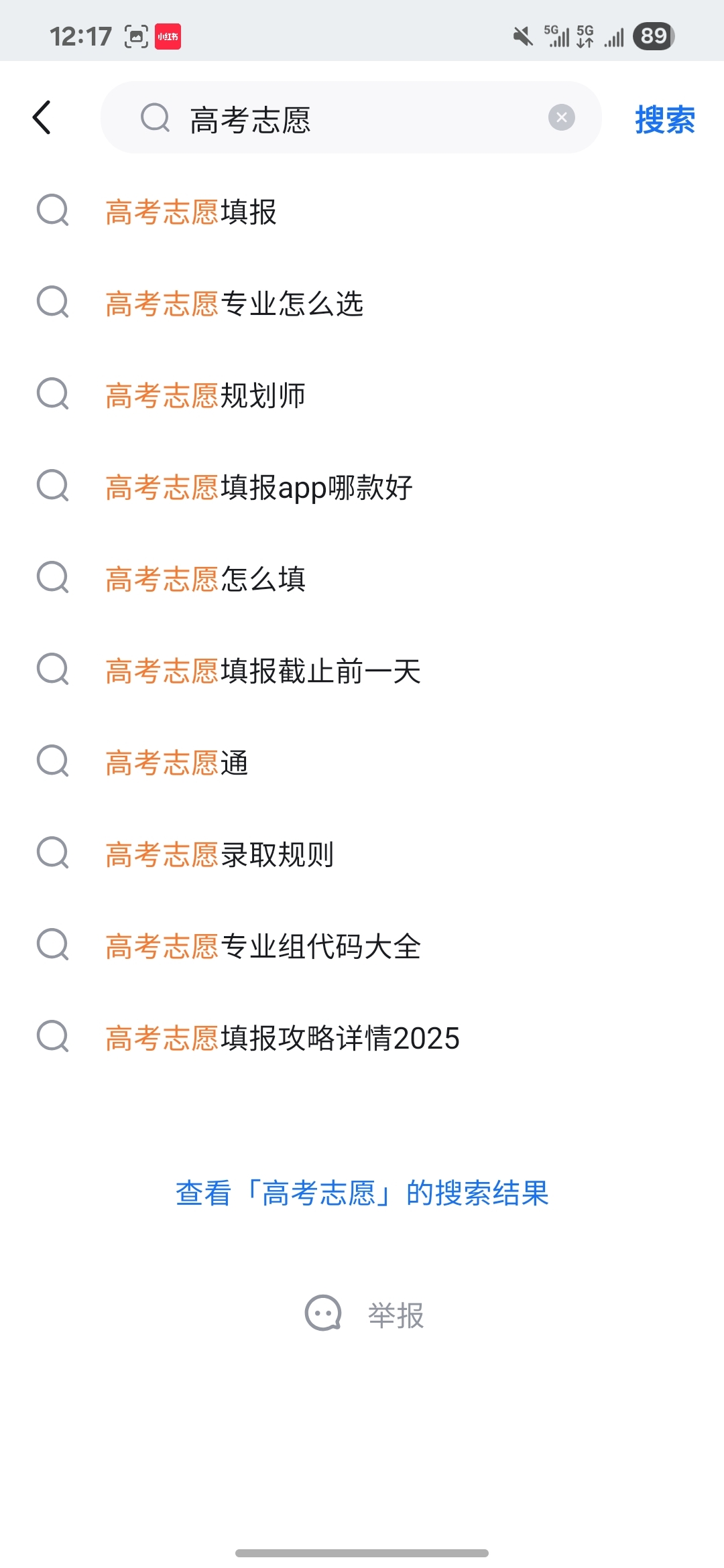Tap the blue 搜索 button
Screen dimensions: 724x1568
click(x=664, y=119)
